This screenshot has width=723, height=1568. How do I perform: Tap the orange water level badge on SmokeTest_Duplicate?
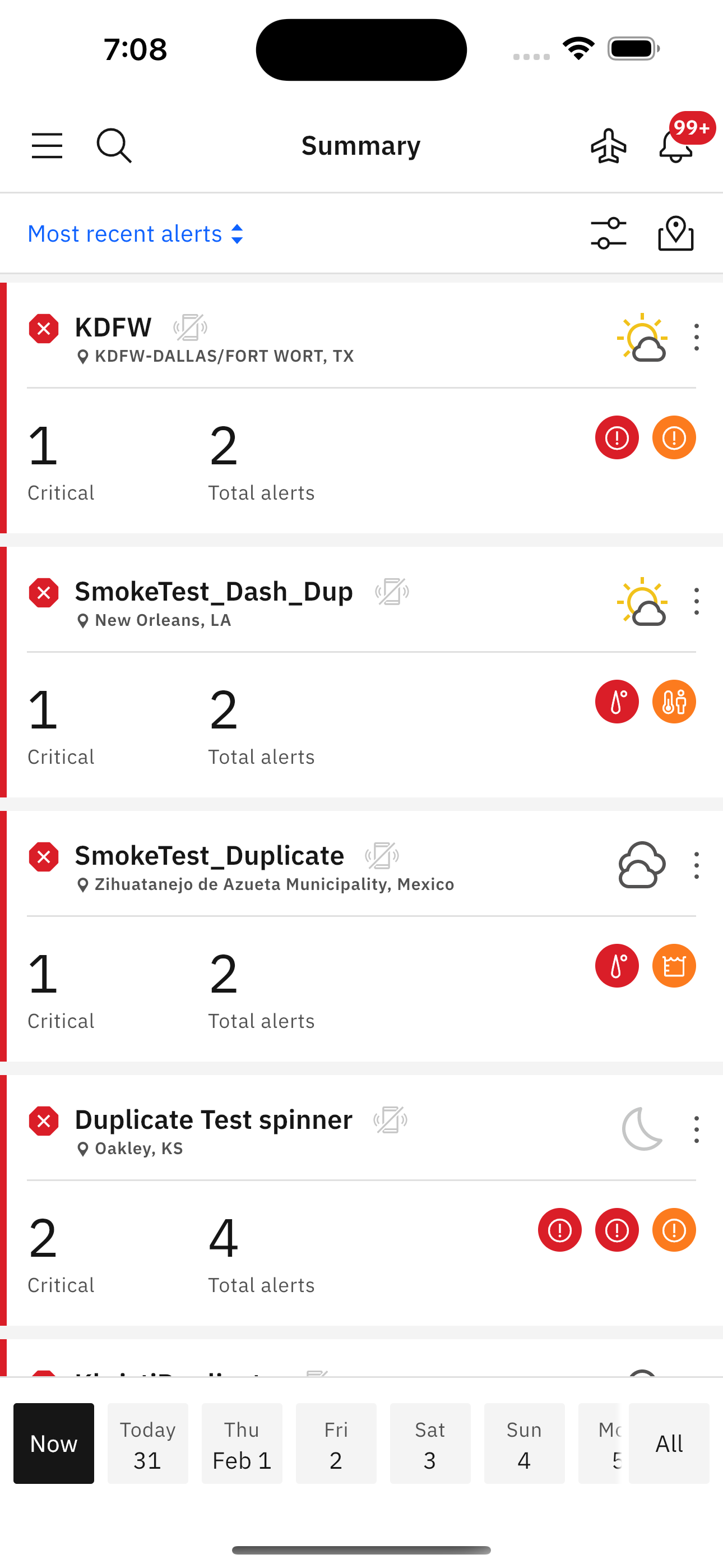[x=674, y=966]
